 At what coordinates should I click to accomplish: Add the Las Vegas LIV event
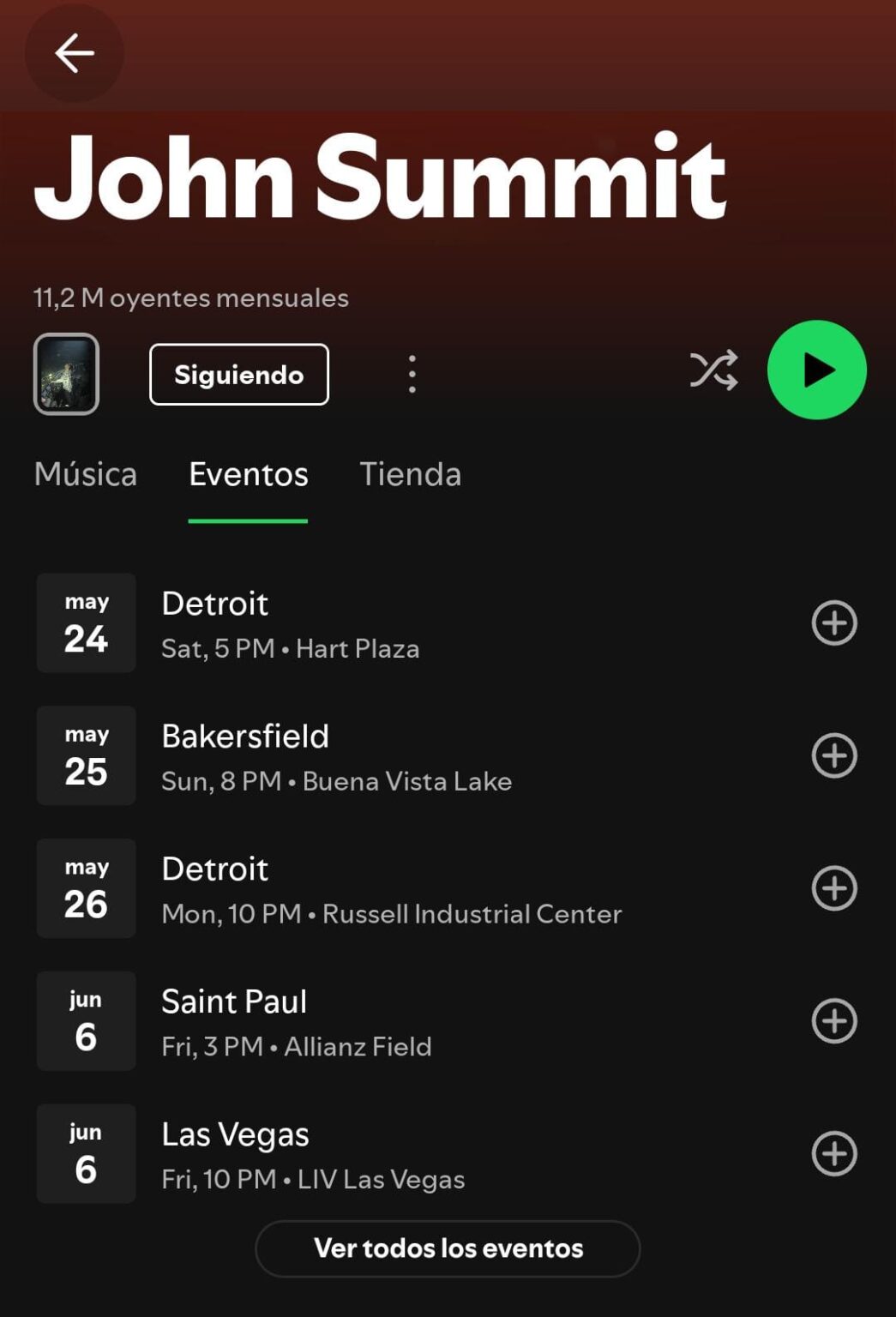(833, 1153)
